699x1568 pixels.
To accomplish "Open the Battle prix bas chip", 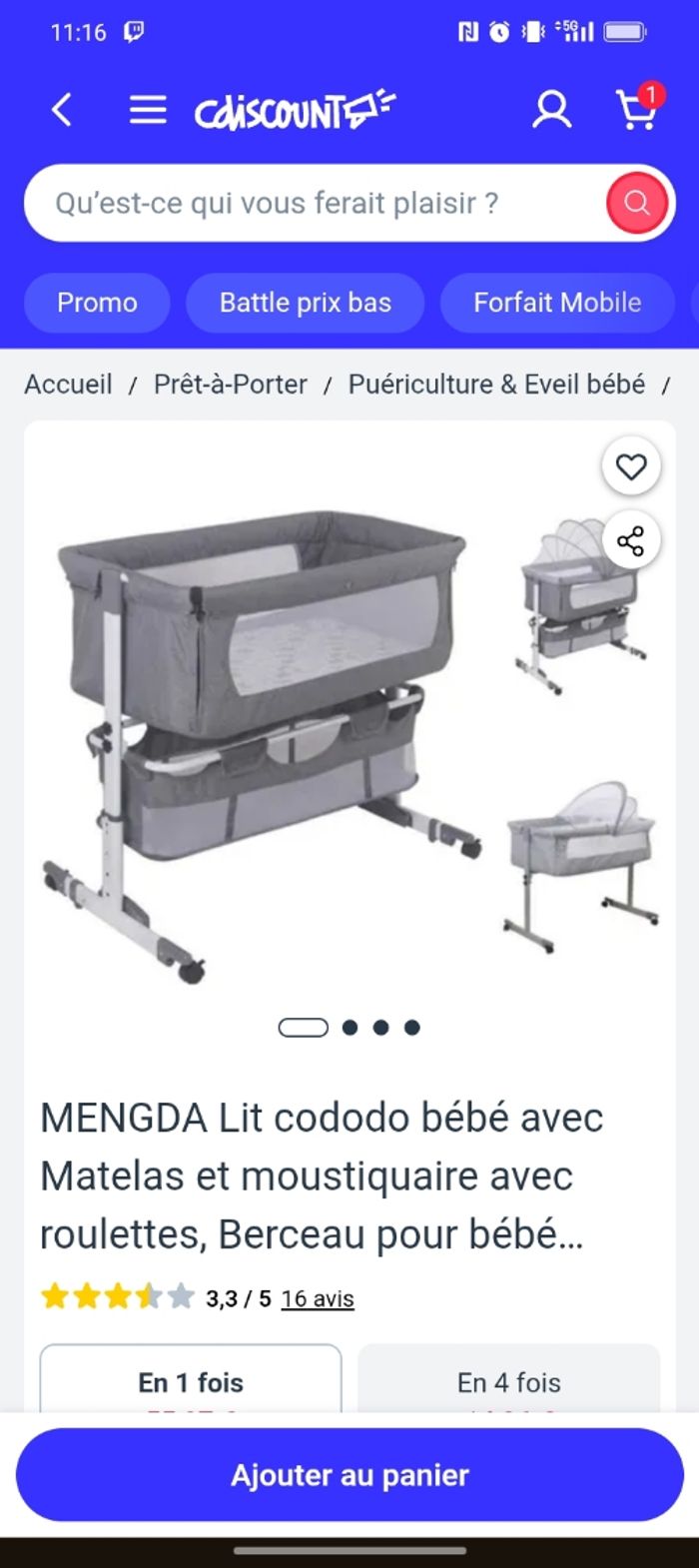I will [x=305, y=303].
